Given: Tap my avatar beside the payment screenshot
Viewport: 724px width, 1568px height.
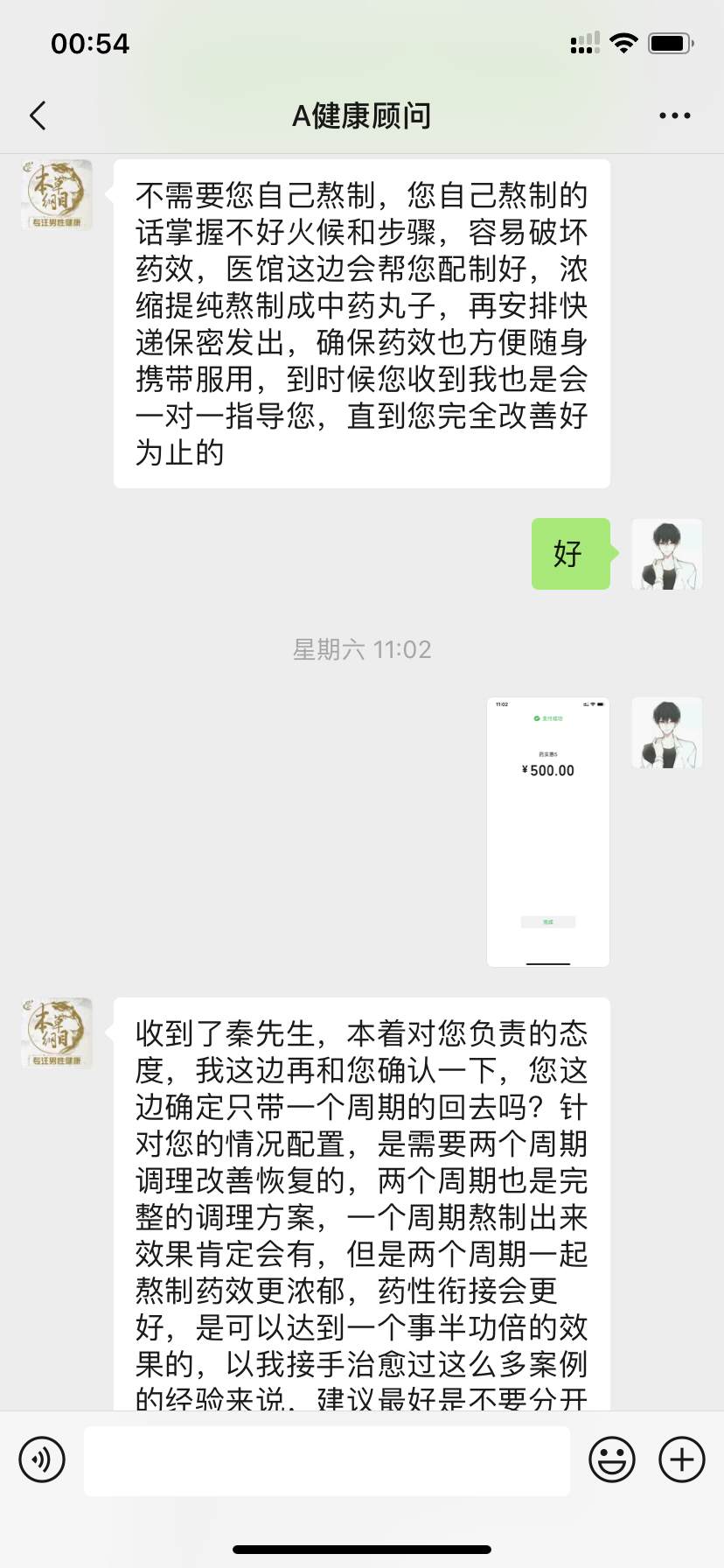Looking at the screenshot, I should pos(666,733).
